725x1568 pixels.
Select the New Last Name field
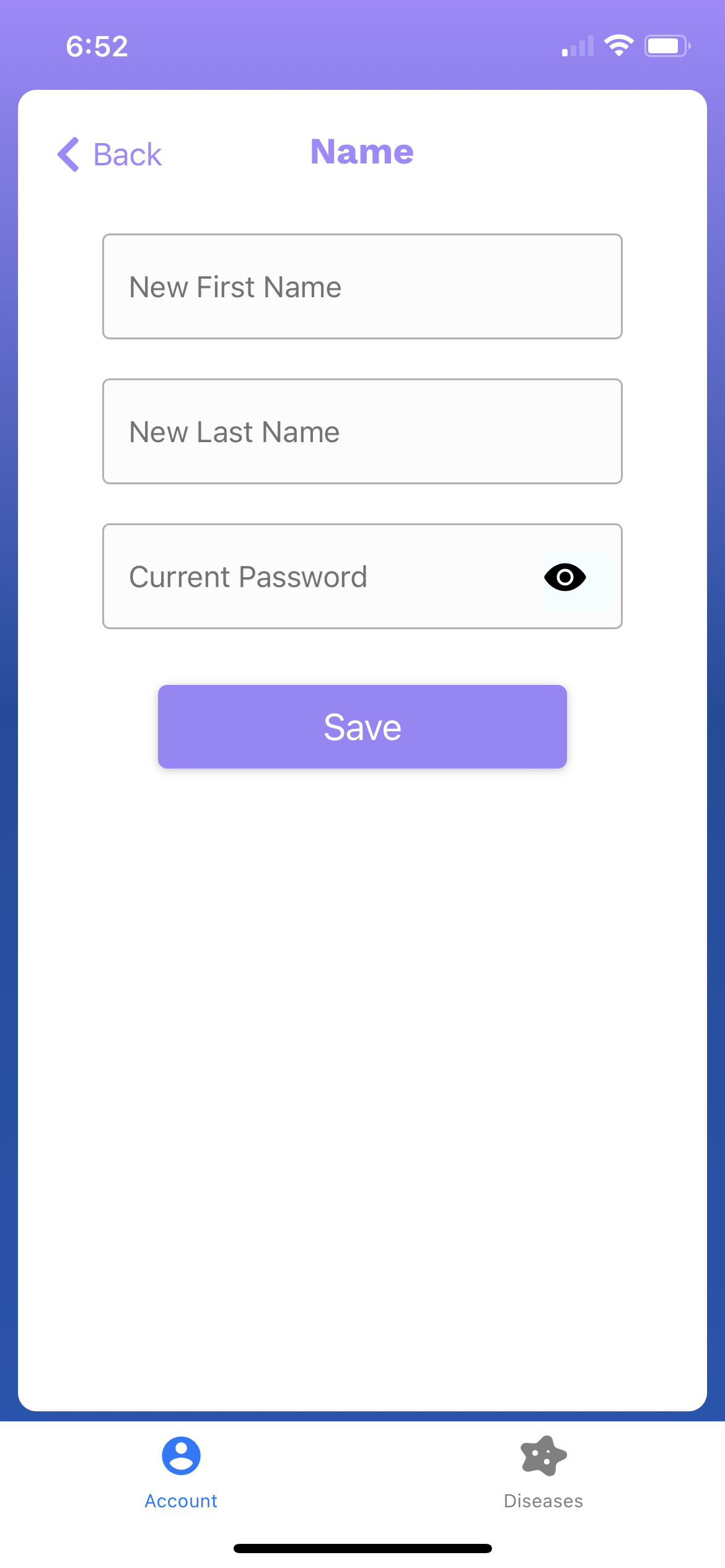[362, 431]
